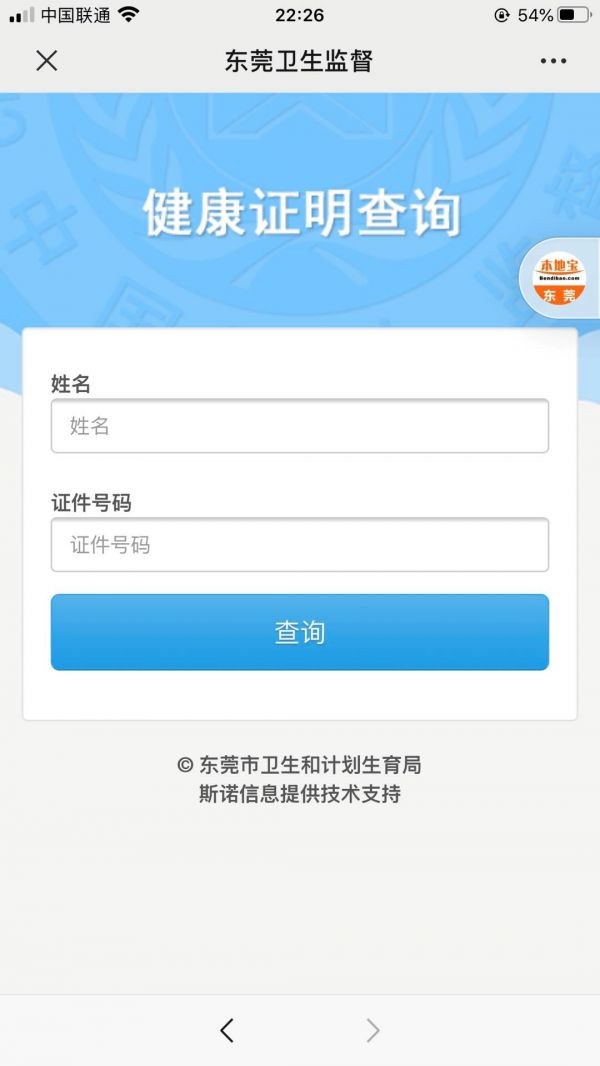Screen dimensions: 600x1066
Task: Focus the 姓名 name input field
Action: coord(299,426)
